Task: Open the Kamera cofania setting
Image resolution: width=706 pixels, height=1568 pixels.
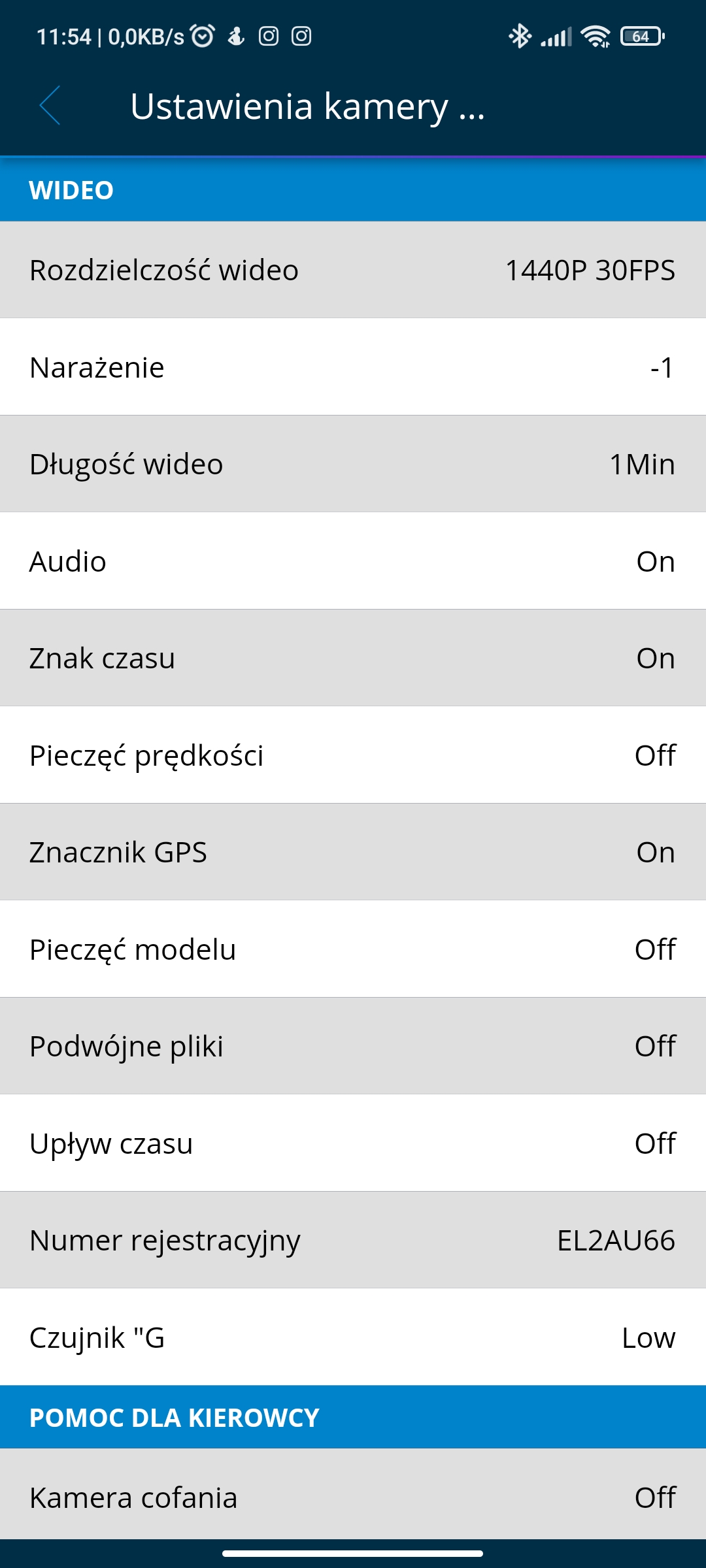Action: [x=353, y=1497]
